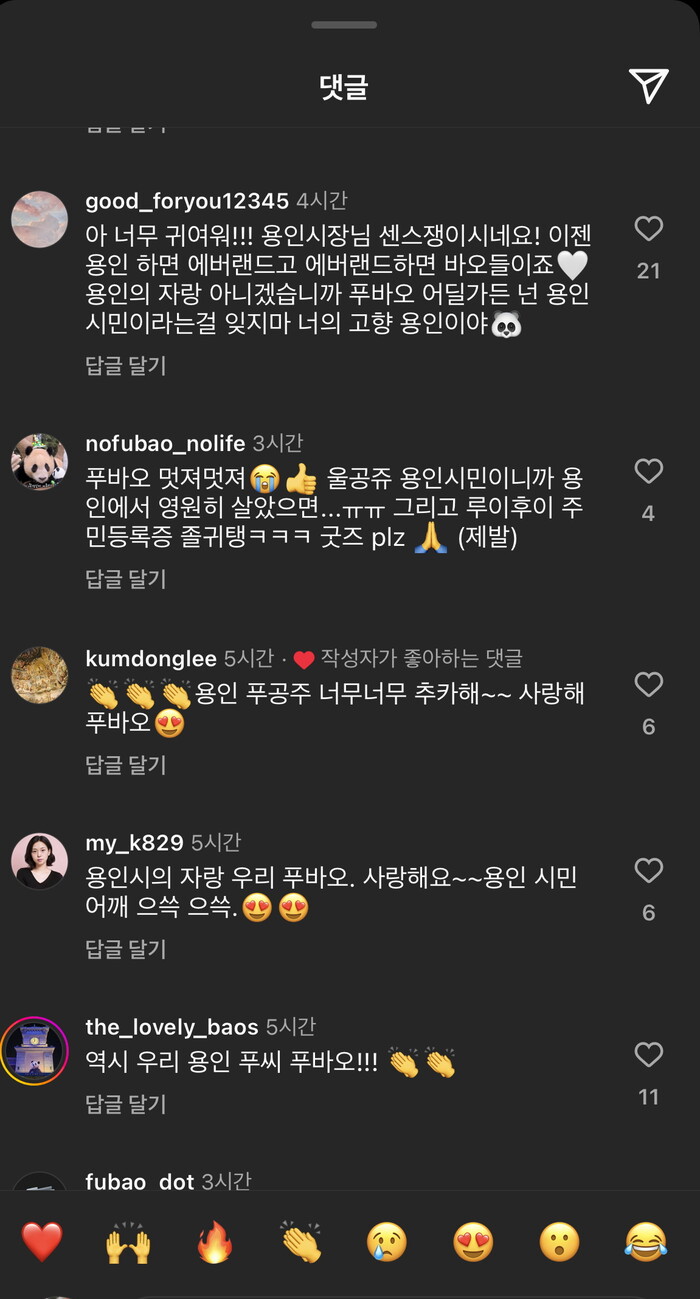Share the post via the paper plane icon

coord(648,87)
